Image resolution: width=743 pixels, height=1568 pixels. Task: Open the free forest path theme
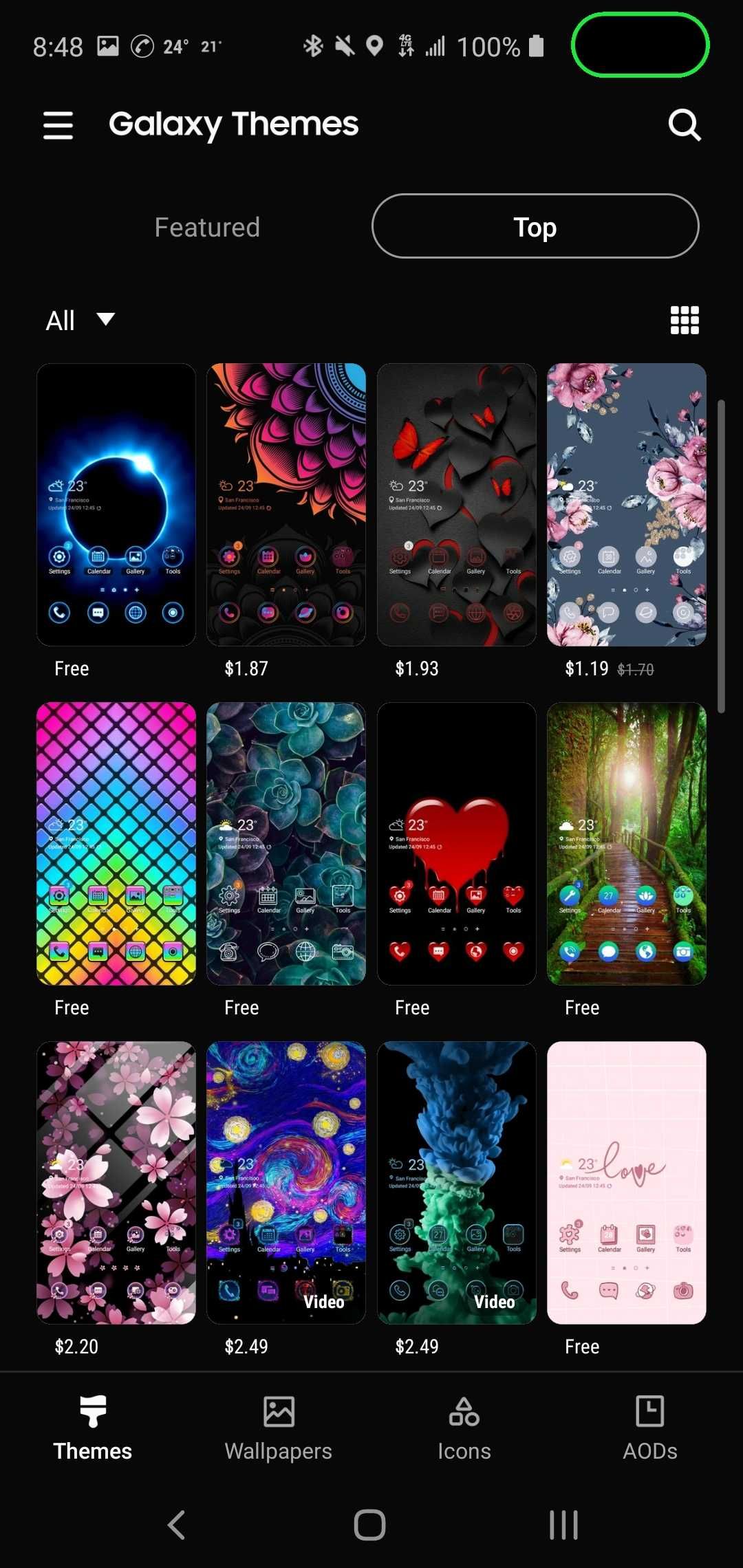(627, 844)
